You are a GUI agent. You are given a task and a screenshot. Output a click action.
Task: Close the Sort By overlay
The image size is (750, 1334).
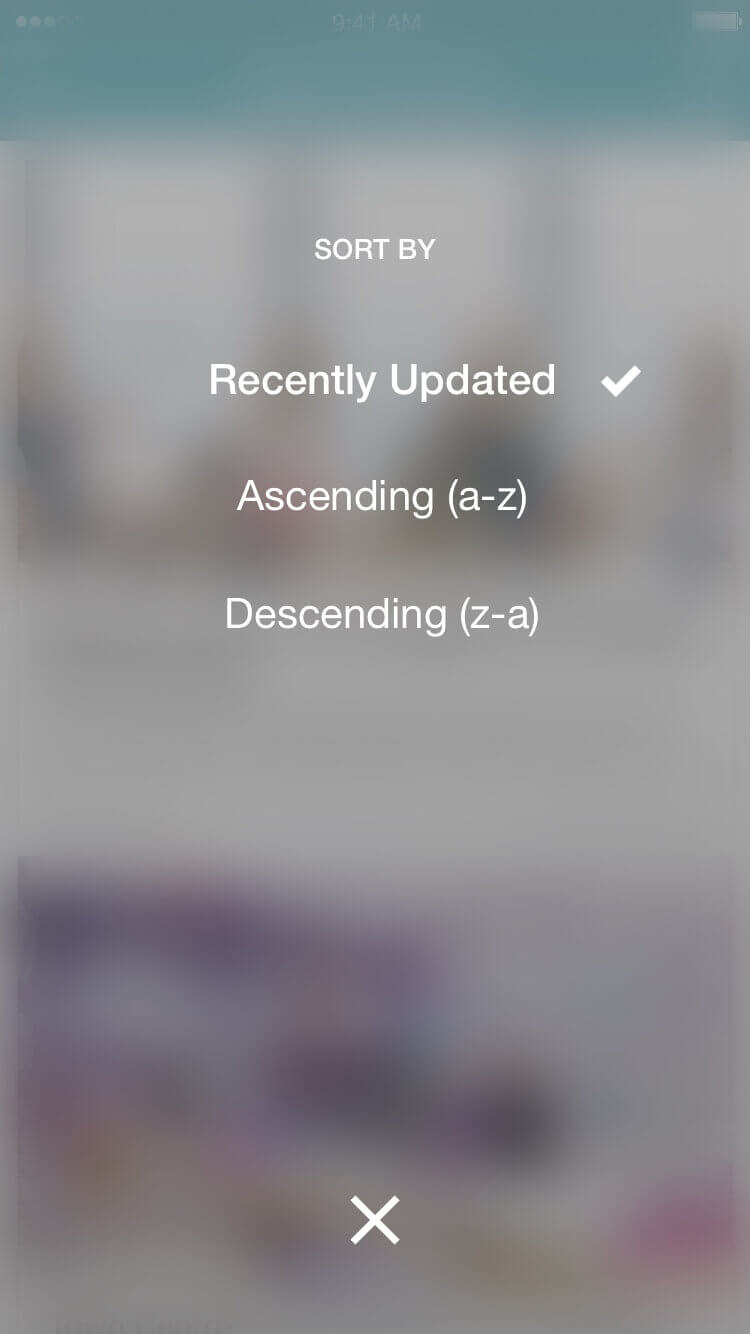375,1220
